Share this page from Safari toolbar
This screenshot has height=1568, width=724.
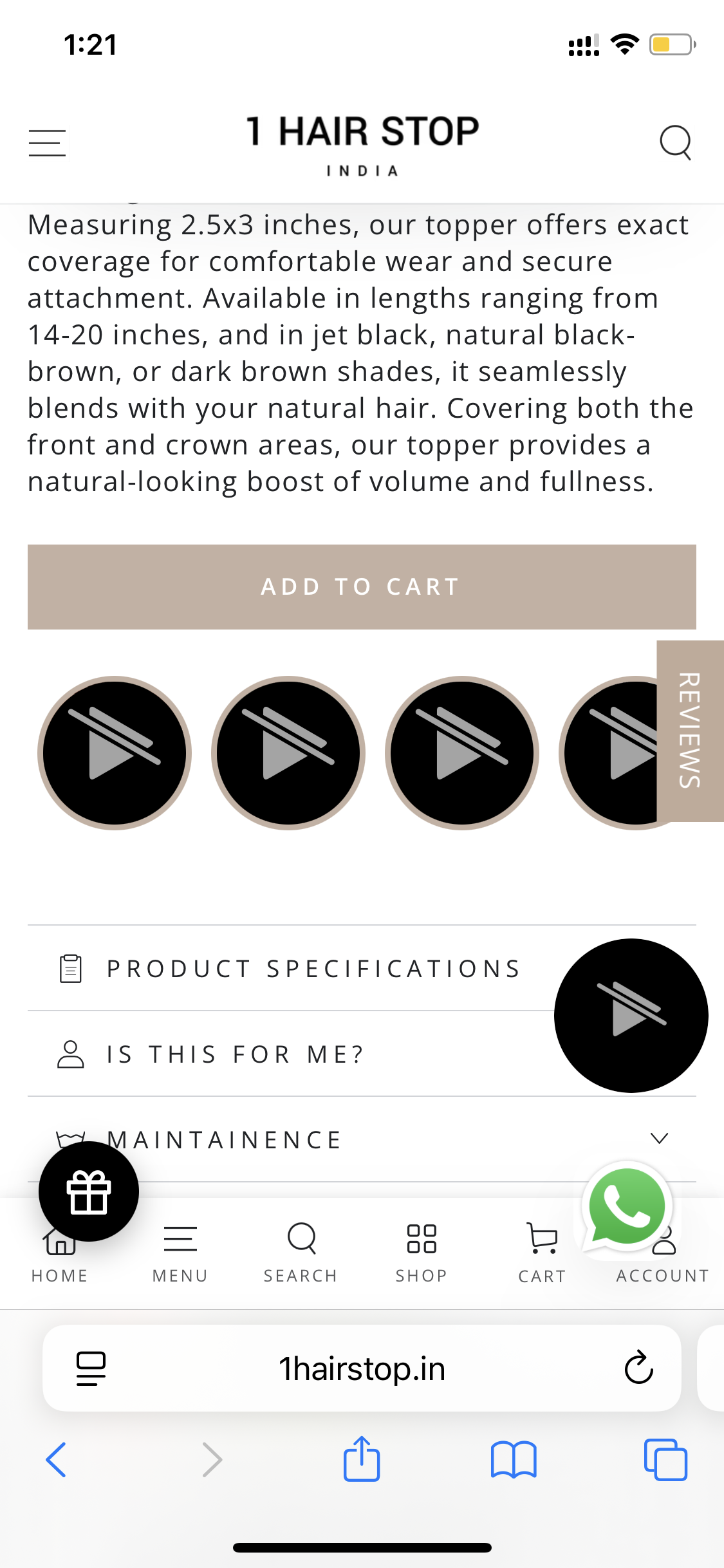tap(362, 1459)
